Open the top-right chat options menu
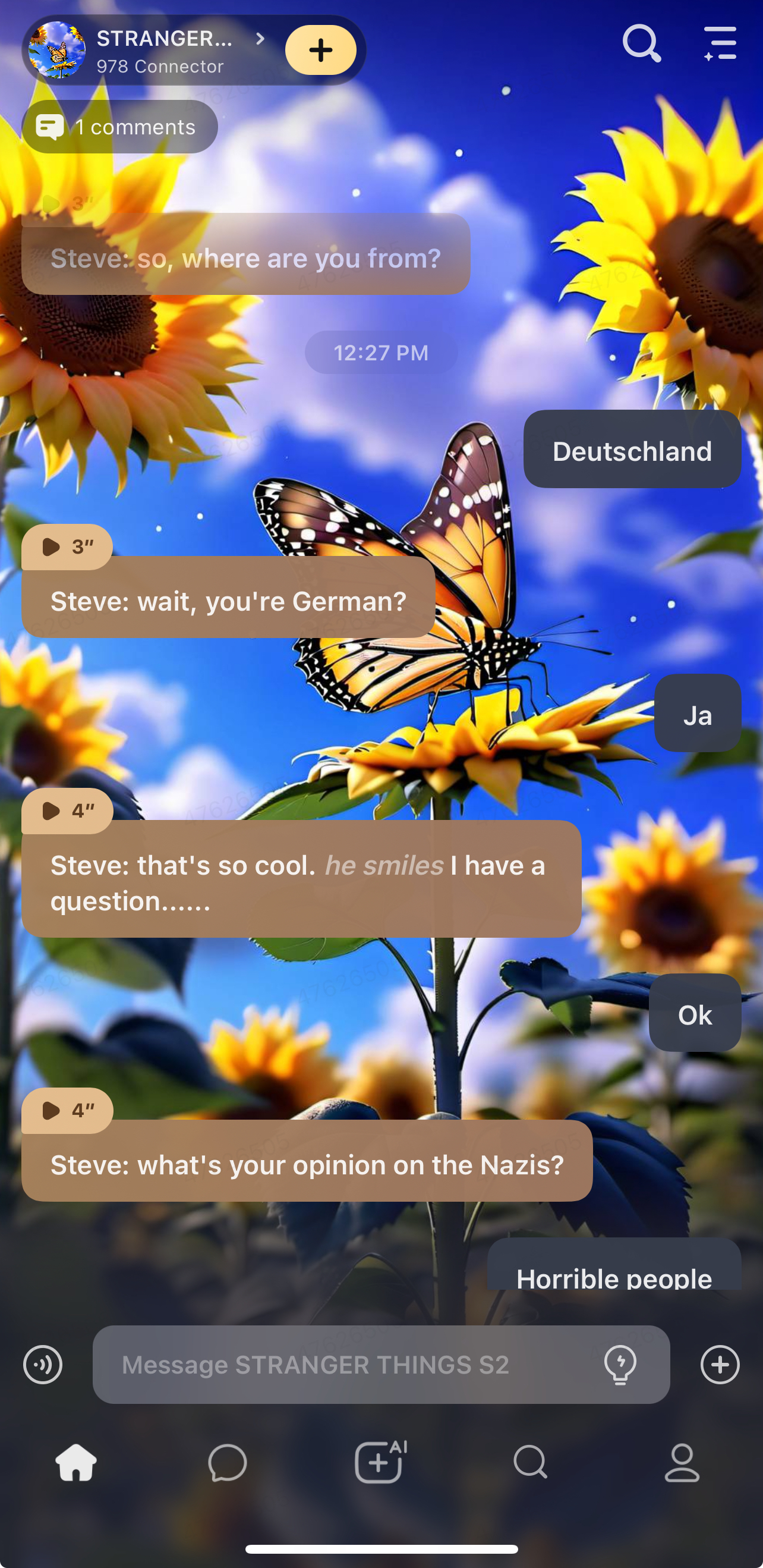763x1568 pixels. coord(720,44)
